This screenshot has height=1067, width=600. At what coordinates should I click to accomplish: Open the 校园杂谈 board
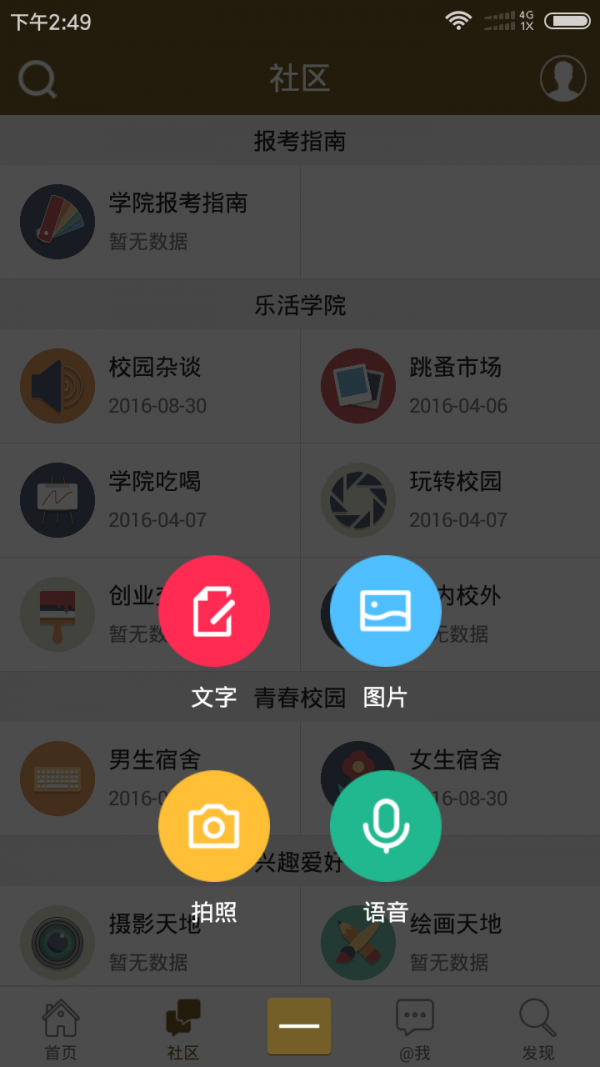coord(150,385)
